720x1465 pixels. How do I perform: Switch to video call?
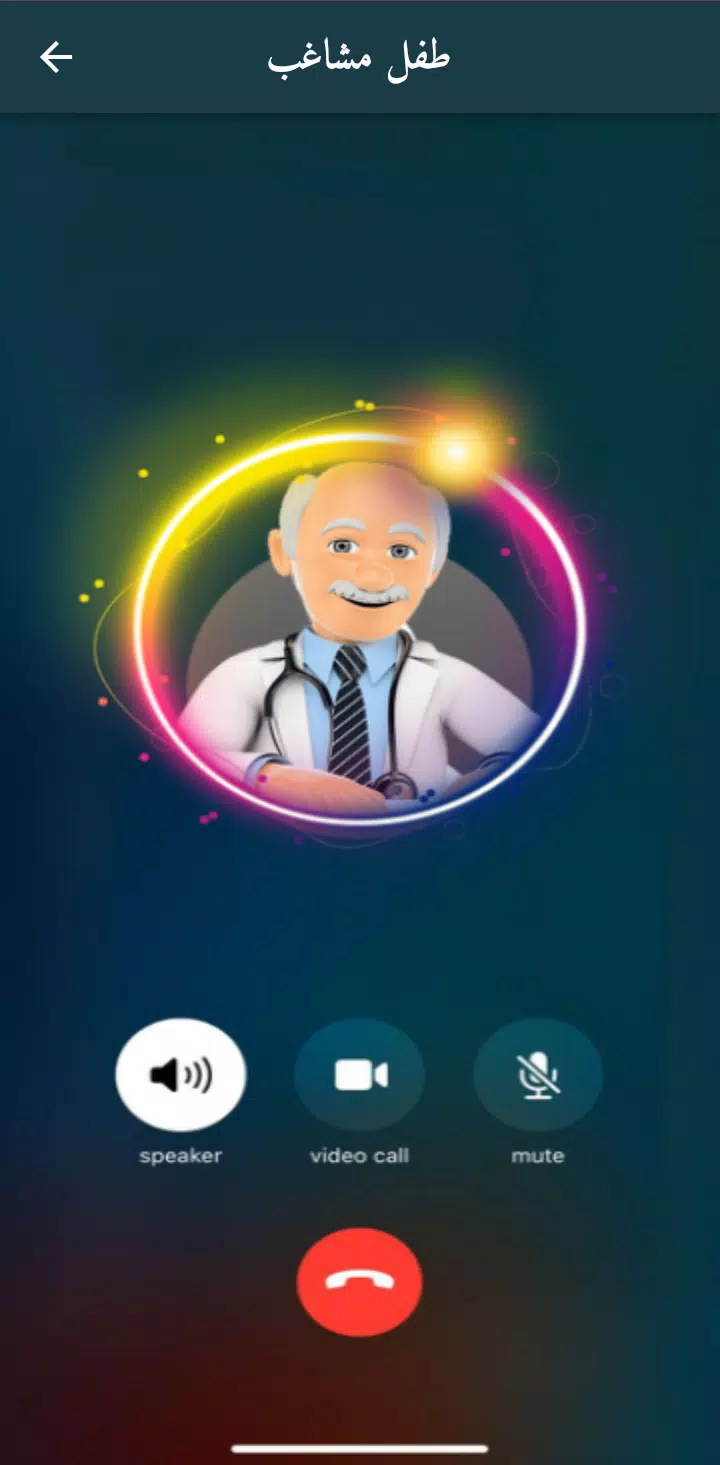tap(360, 1075)
